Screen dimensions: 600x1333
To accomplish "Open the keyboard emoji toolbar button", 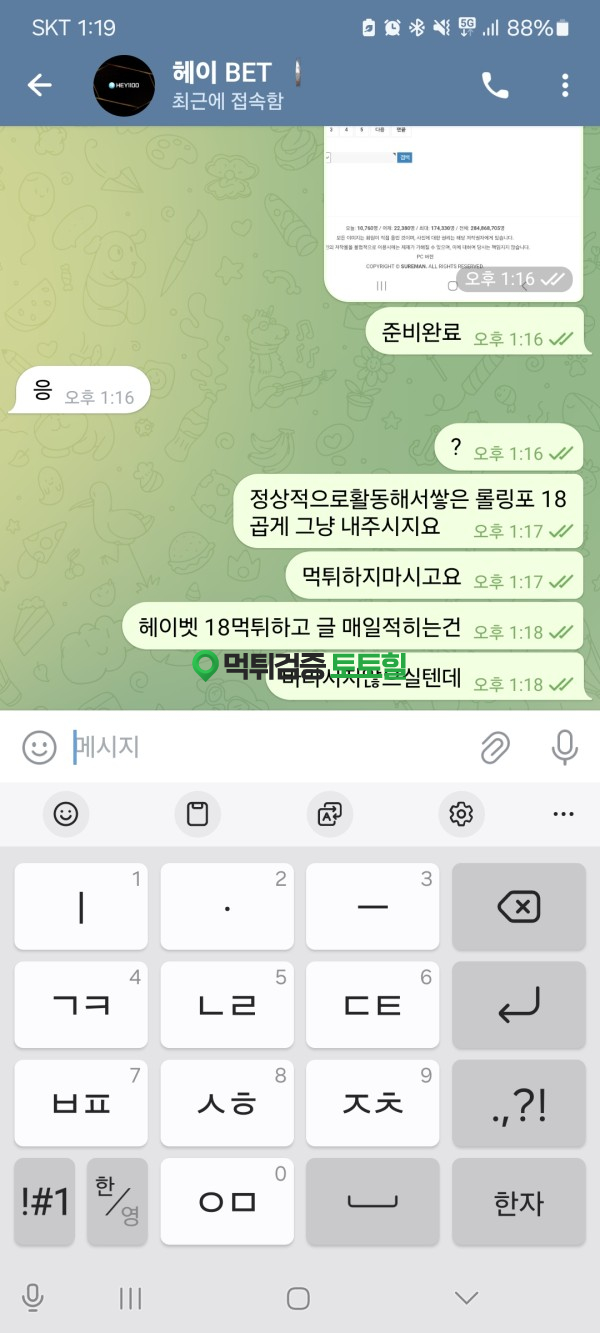I will (66, 814).
